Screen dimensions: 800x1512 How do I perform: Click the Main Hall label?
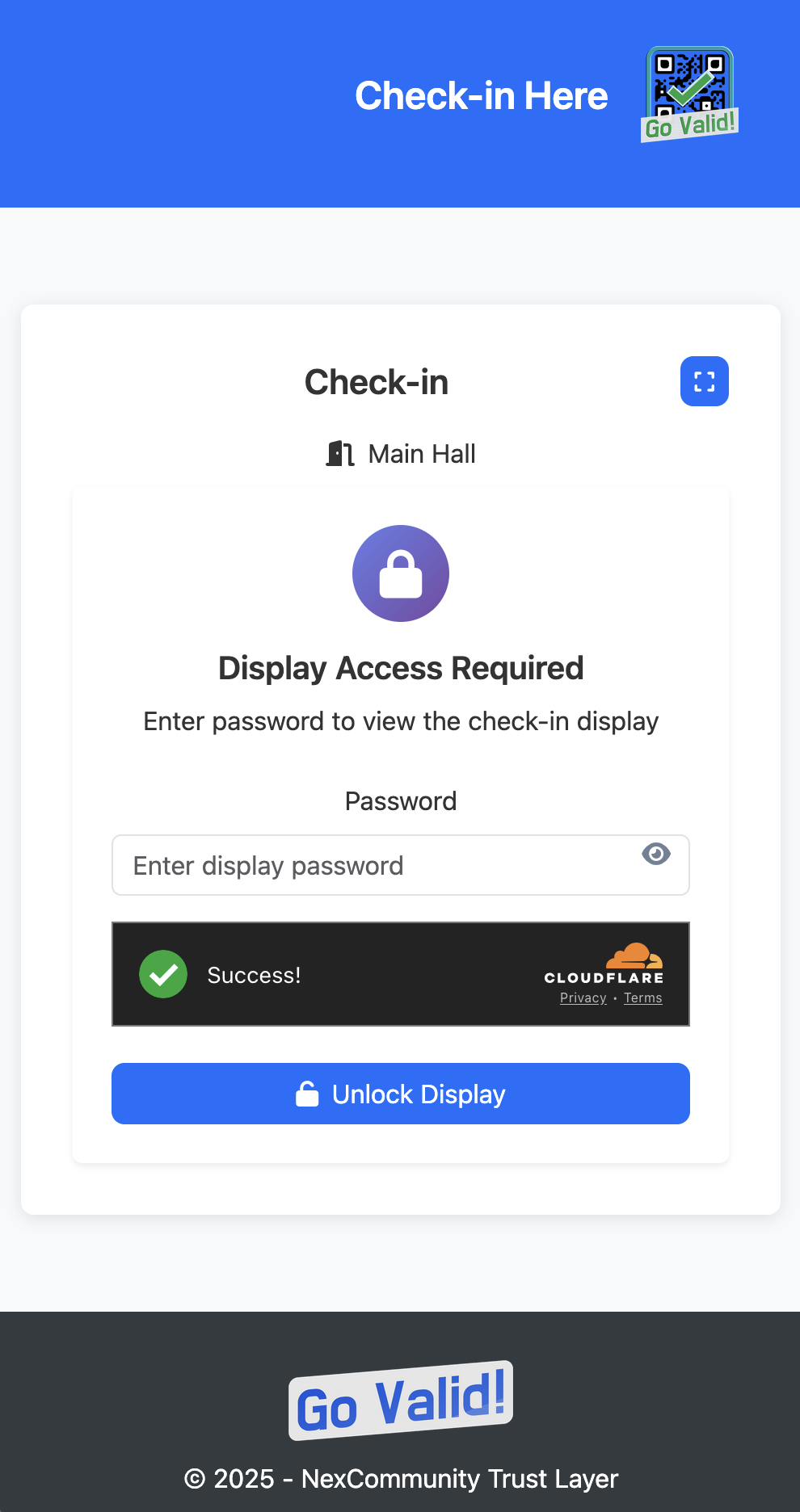coord(422,454)
